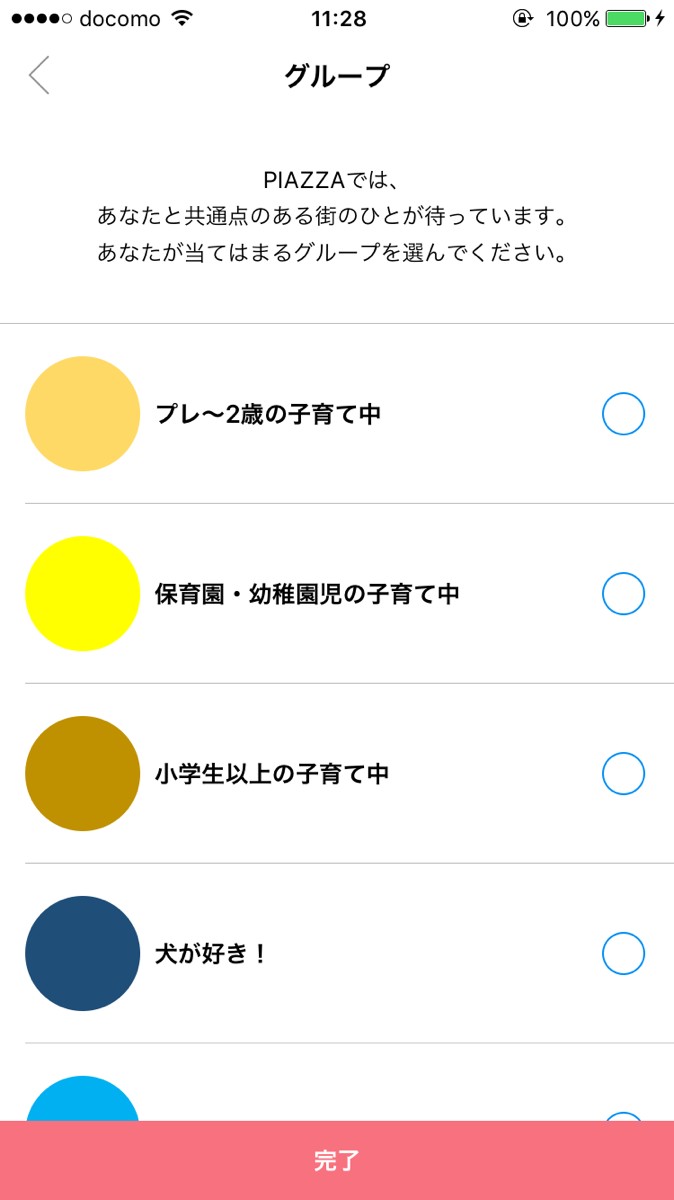
Task: Go back using the top-left arrow
Action: coord(39,76)
